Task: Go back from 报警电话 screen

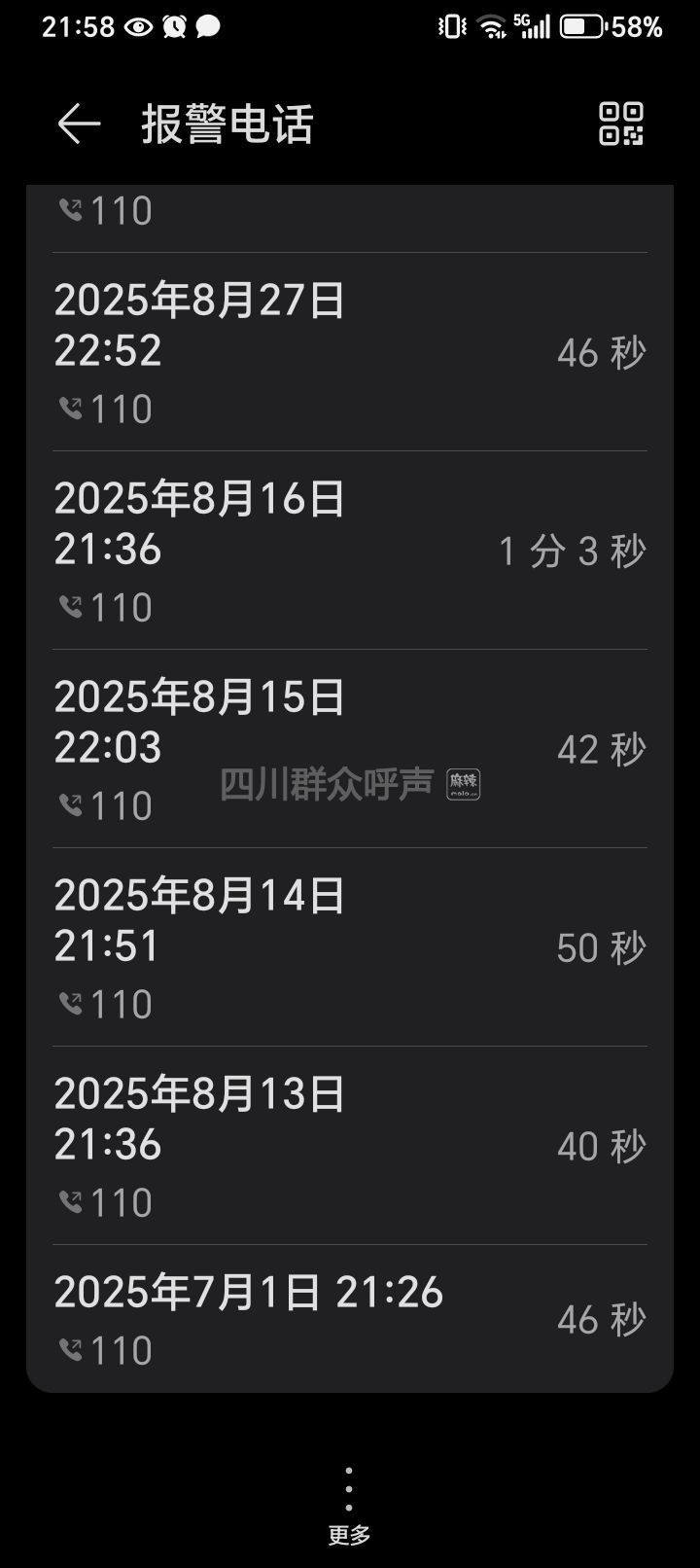Action: coord(79,125)
